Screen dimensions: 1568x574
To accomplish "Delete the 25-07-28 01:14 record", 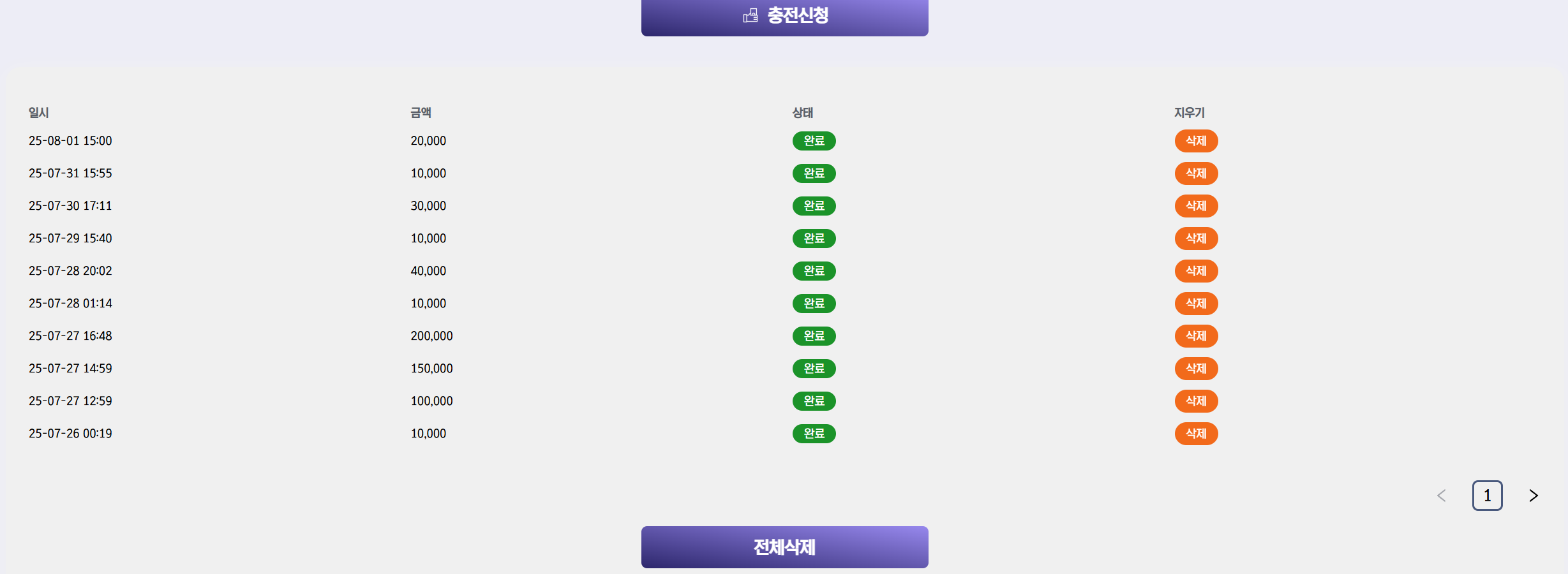I will point(1196,304).
